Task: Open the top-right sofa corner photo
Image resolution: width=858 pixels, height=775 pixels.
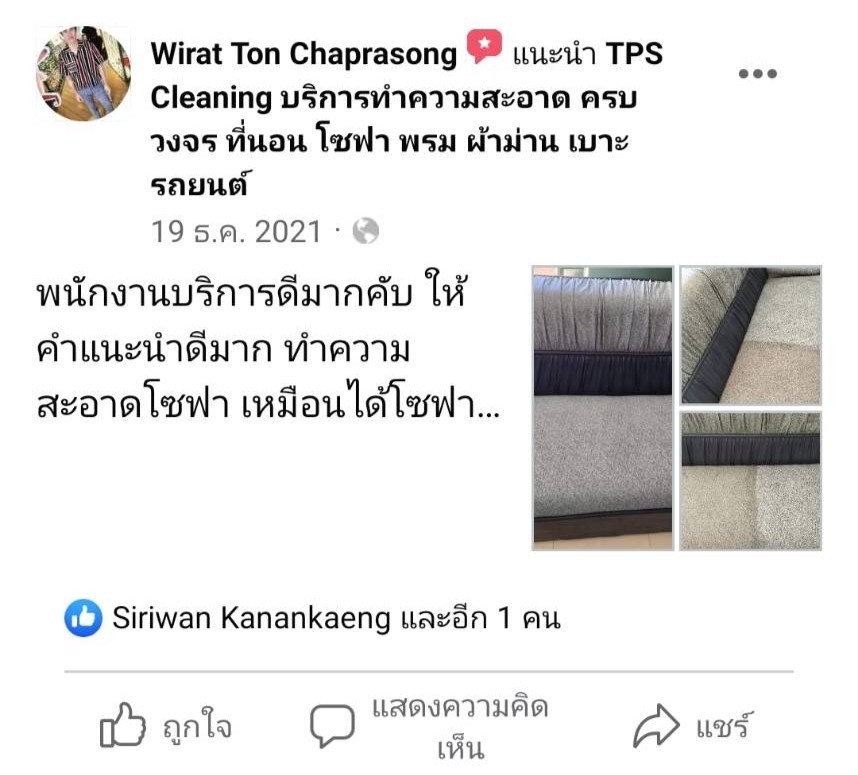Action: click(750, 335)
